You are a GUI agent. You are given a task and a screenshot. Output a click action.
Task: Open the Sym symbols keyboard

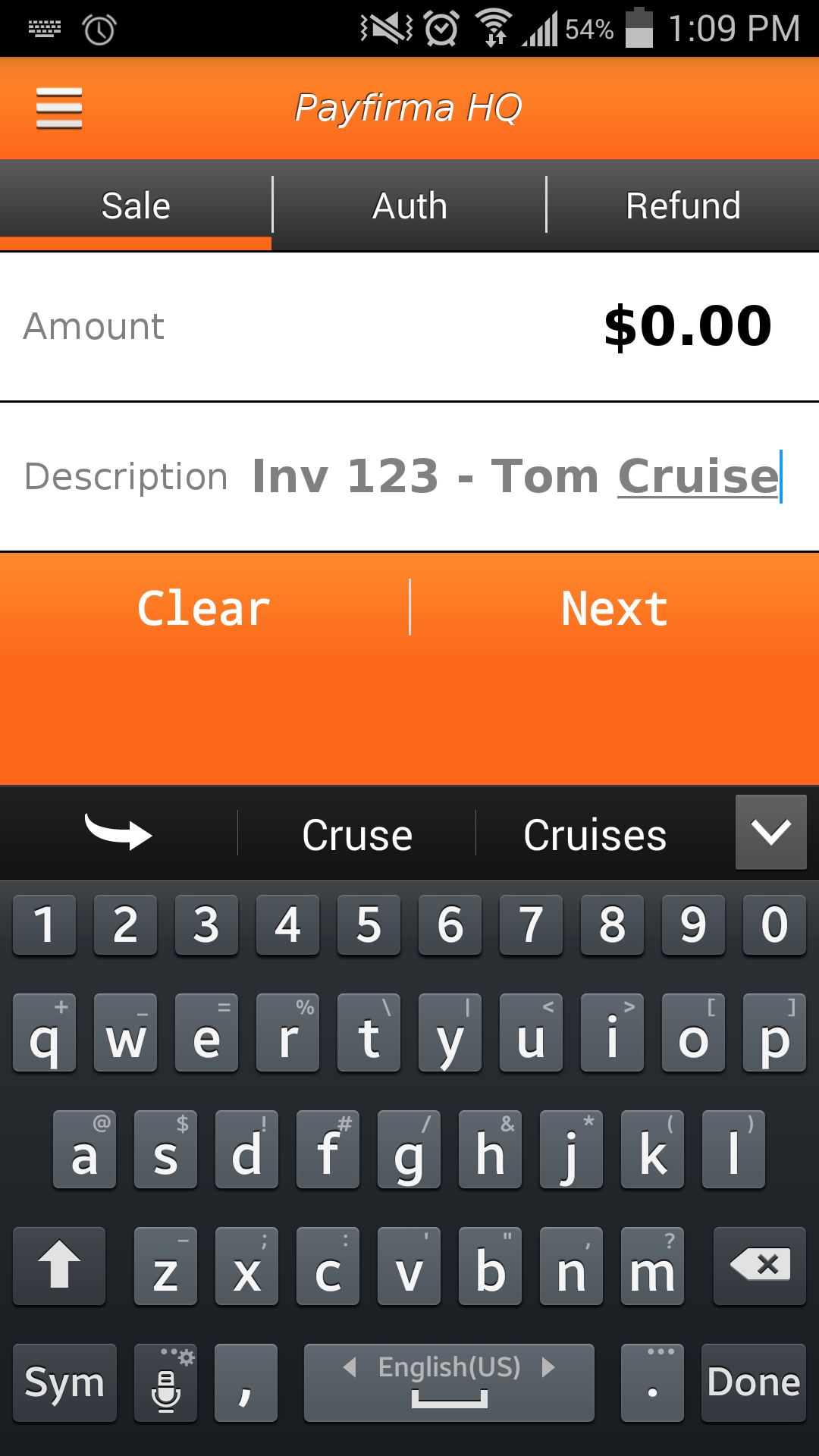coord(65,1382)
